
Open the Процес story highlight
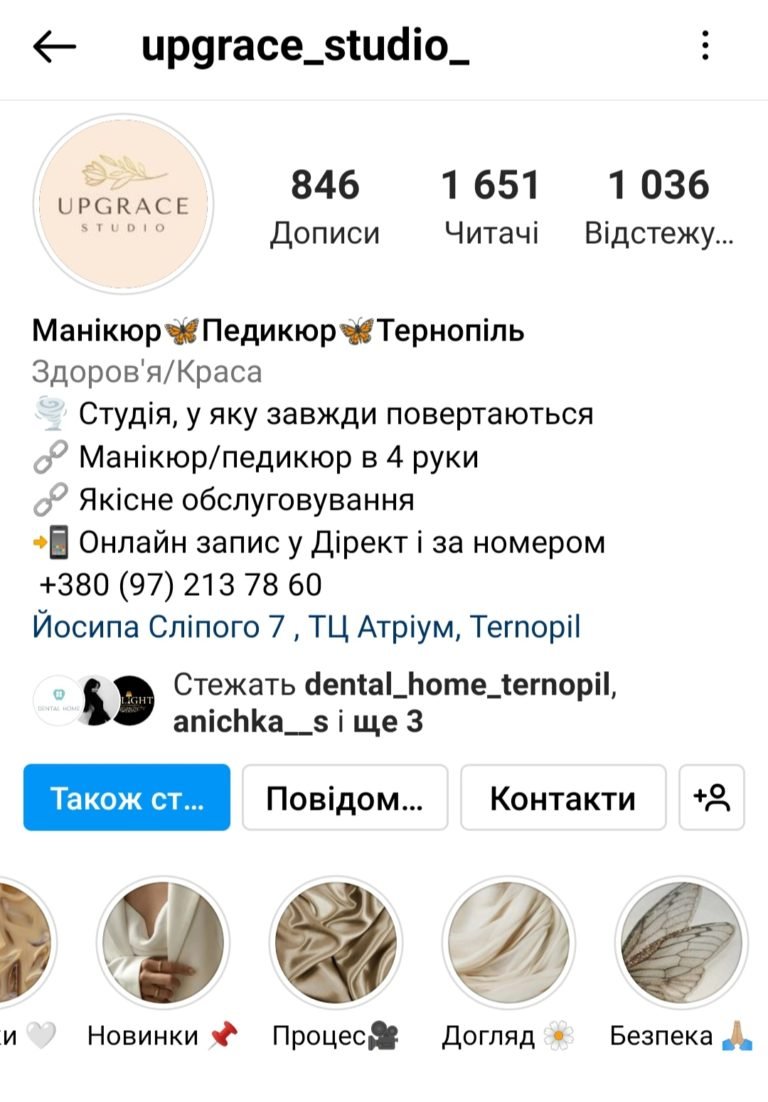click(335, 942)
